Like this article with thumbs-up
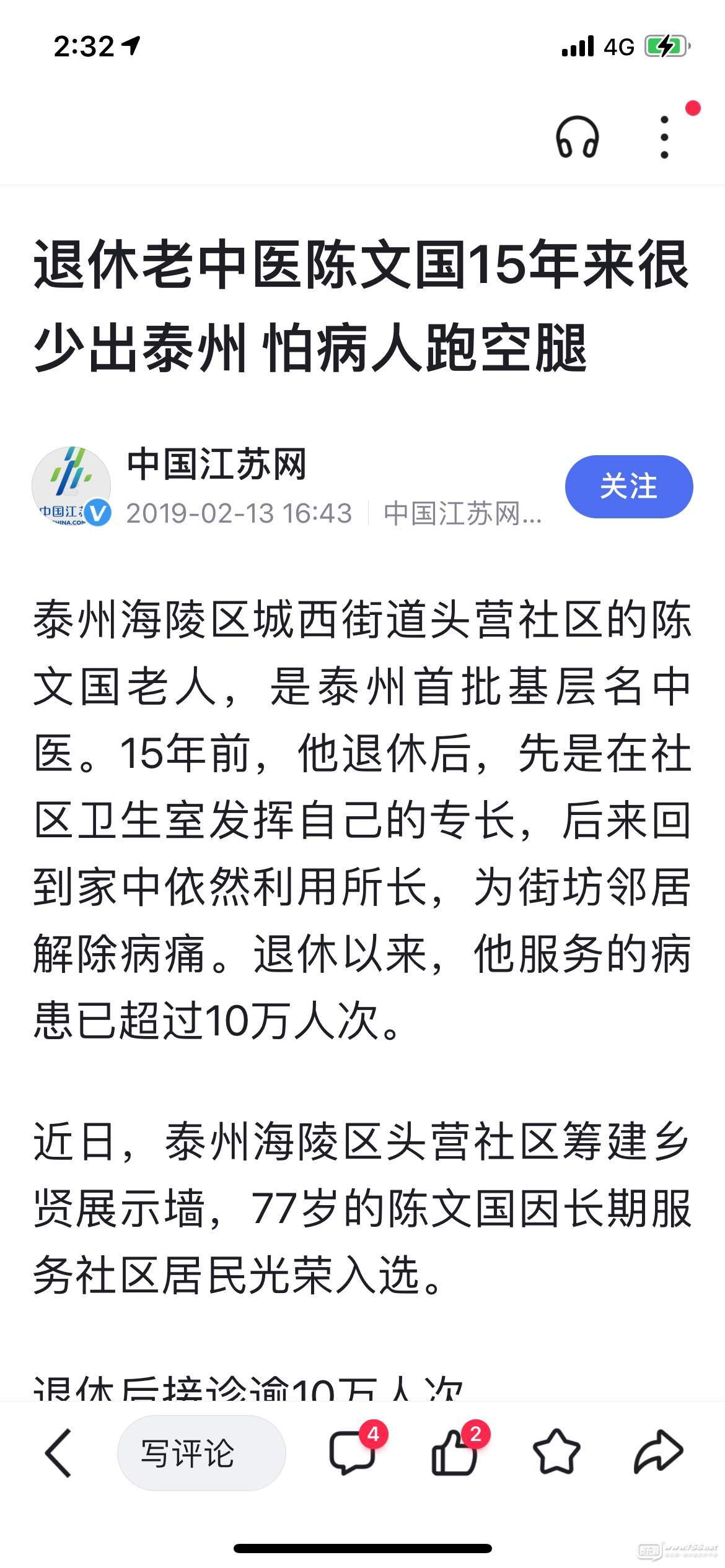The width and height of the screenshot is (725, 1568). (x=455, y=1453)
